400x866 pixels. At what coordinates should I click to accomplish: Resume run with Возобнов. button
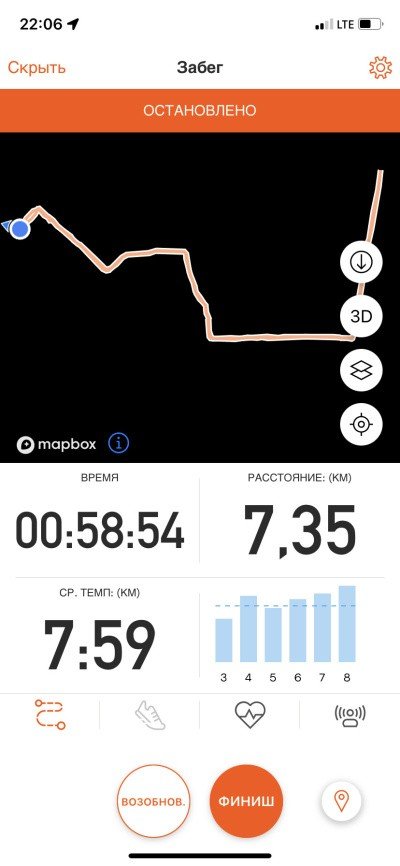click(x=153, y=801)
